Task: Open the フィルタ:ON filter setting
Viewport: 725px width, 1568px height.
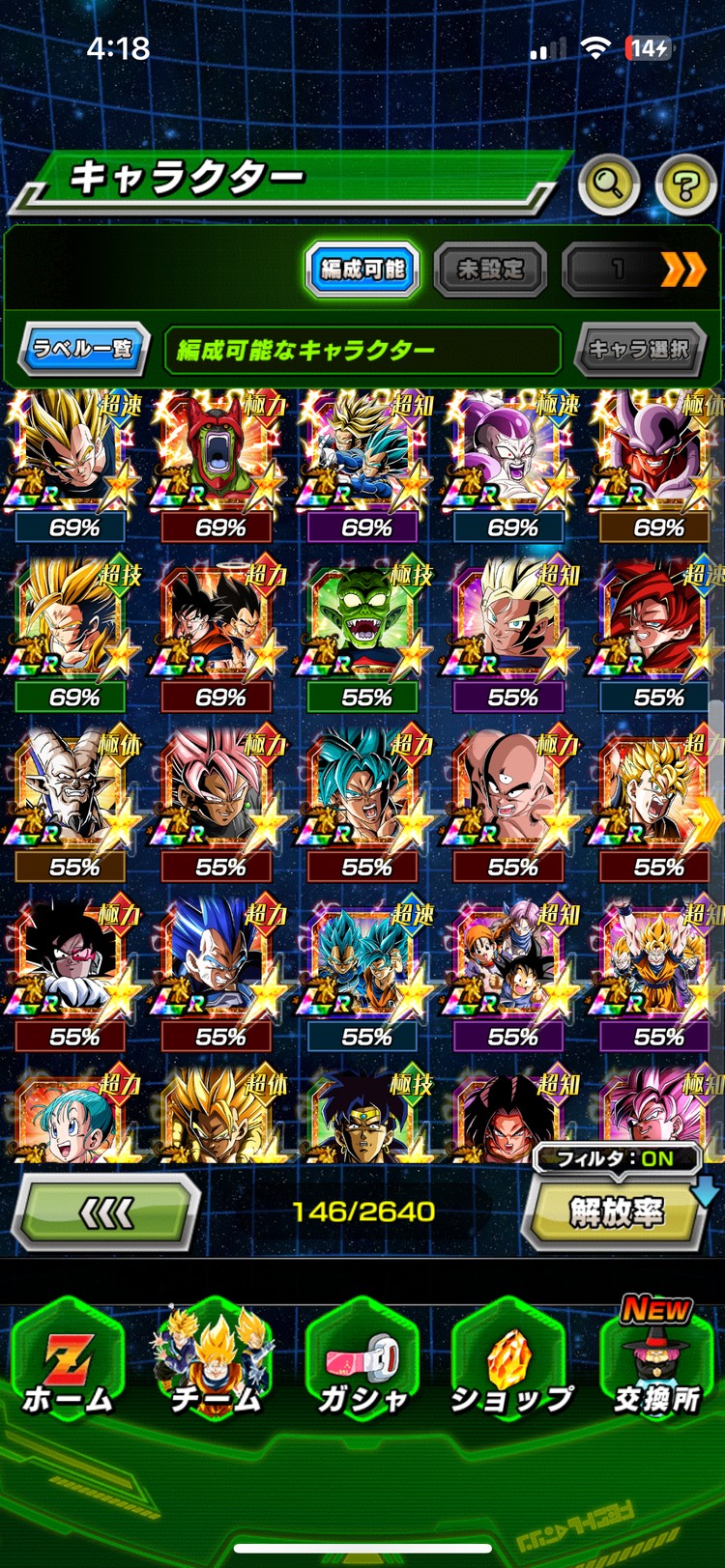Action: tap(616, 1158)
